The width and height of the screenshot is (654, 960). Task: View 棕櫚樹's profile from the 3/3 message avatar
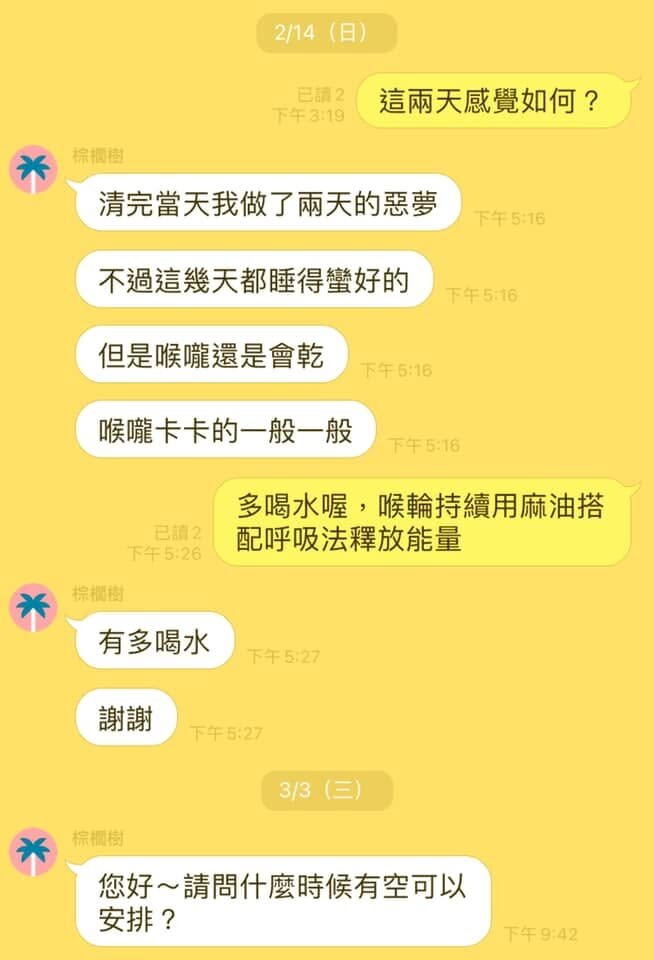pos(33,851)
